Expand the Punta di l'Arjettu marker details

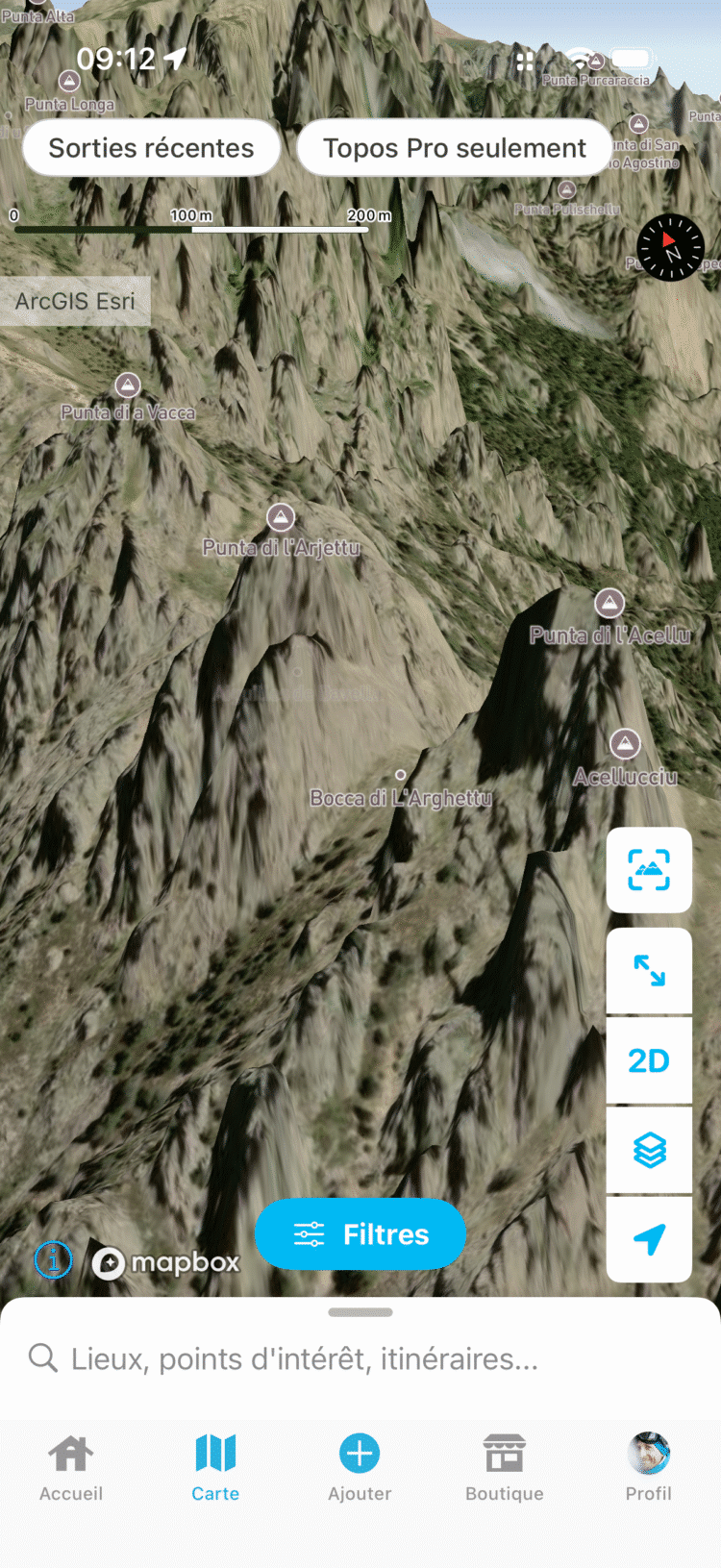280,516
